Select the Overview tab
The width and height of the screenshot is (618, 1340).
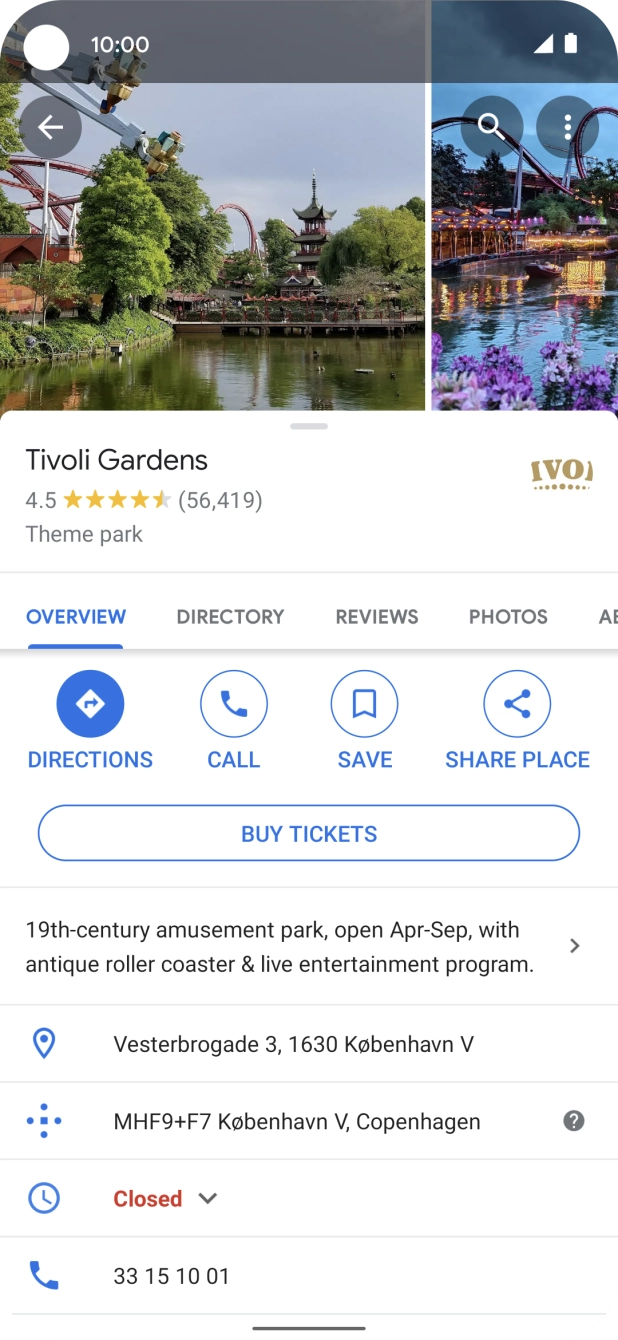click(x=76, y=617)
